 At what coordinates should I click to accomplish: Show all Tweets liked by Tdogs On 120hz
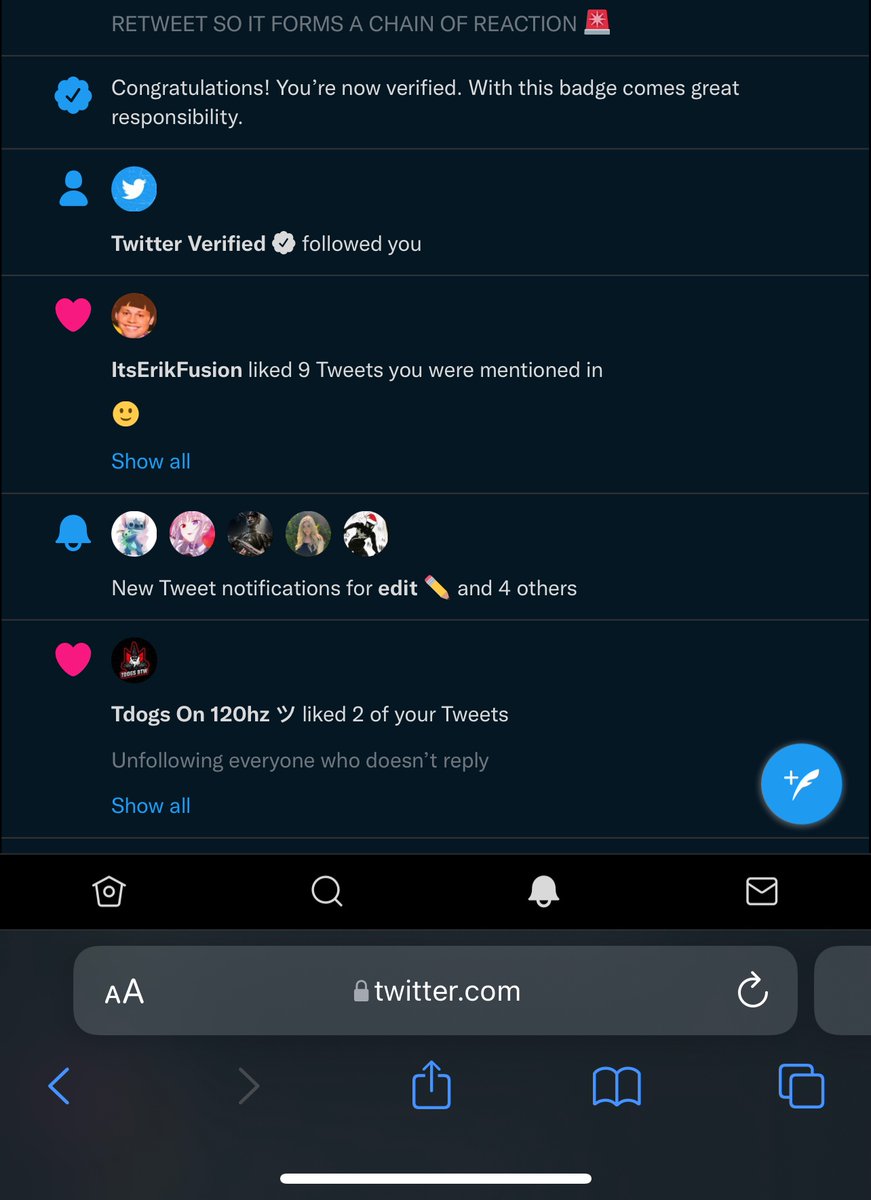[x=151, y=806]
